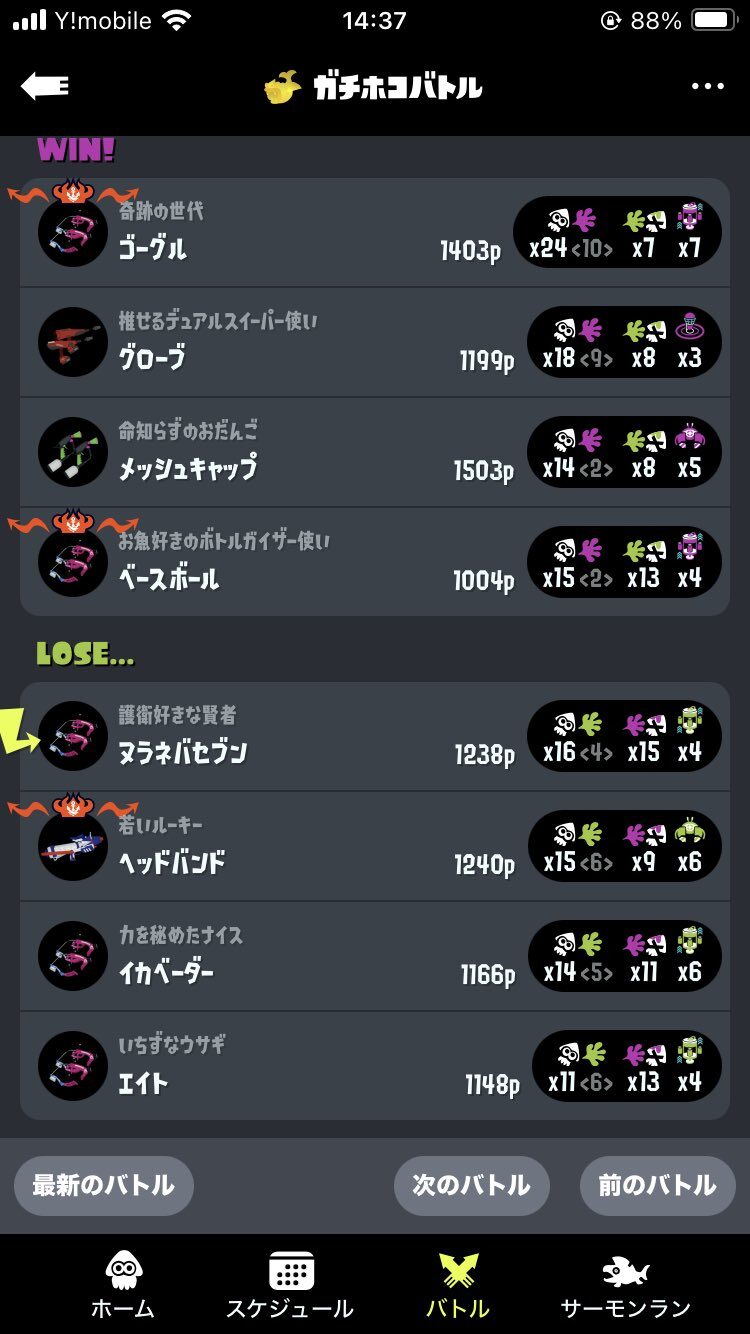
Task: Select the バトル tab
Action: tap(458, 1284)
